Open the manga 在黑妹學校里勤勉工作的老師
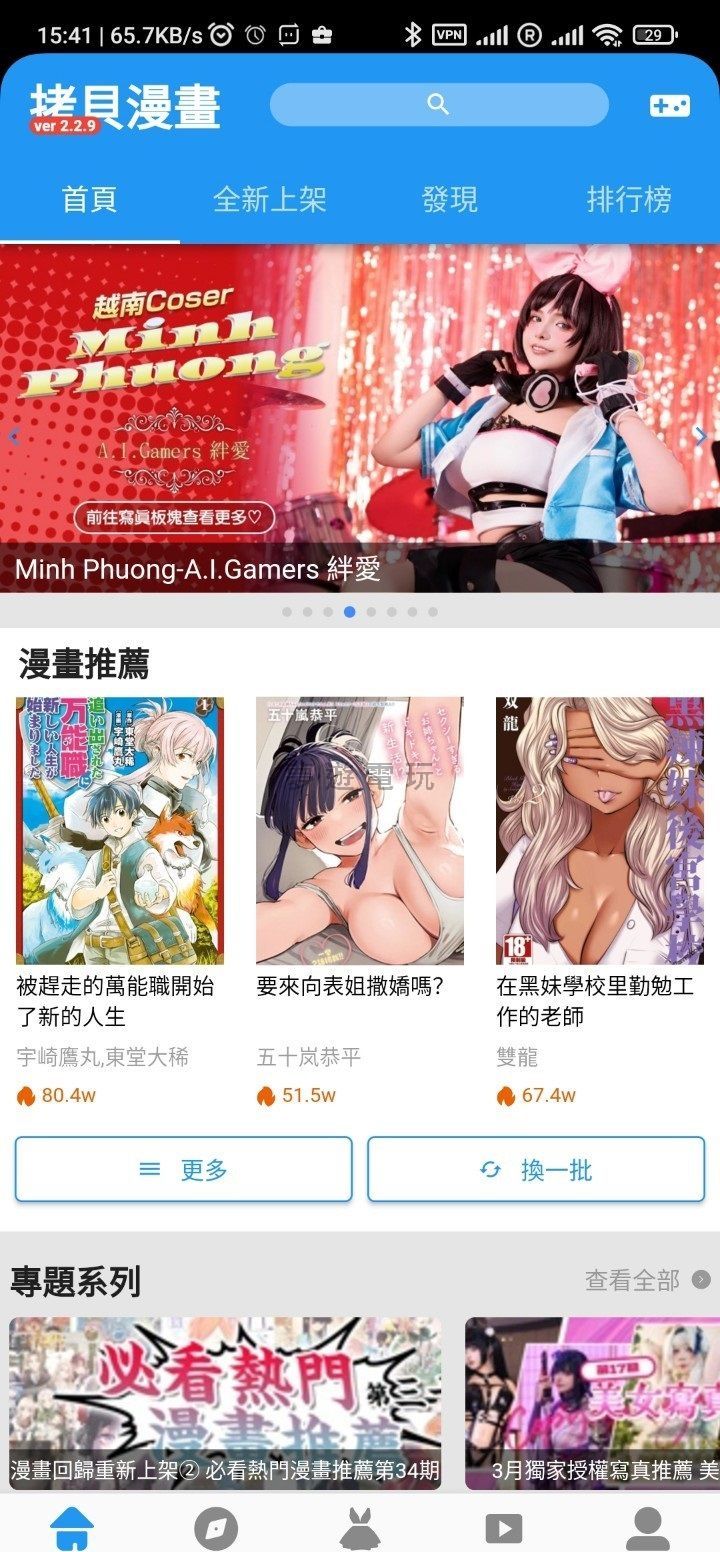This screenshot has height=1552, width=720. [x=600, y=831]
